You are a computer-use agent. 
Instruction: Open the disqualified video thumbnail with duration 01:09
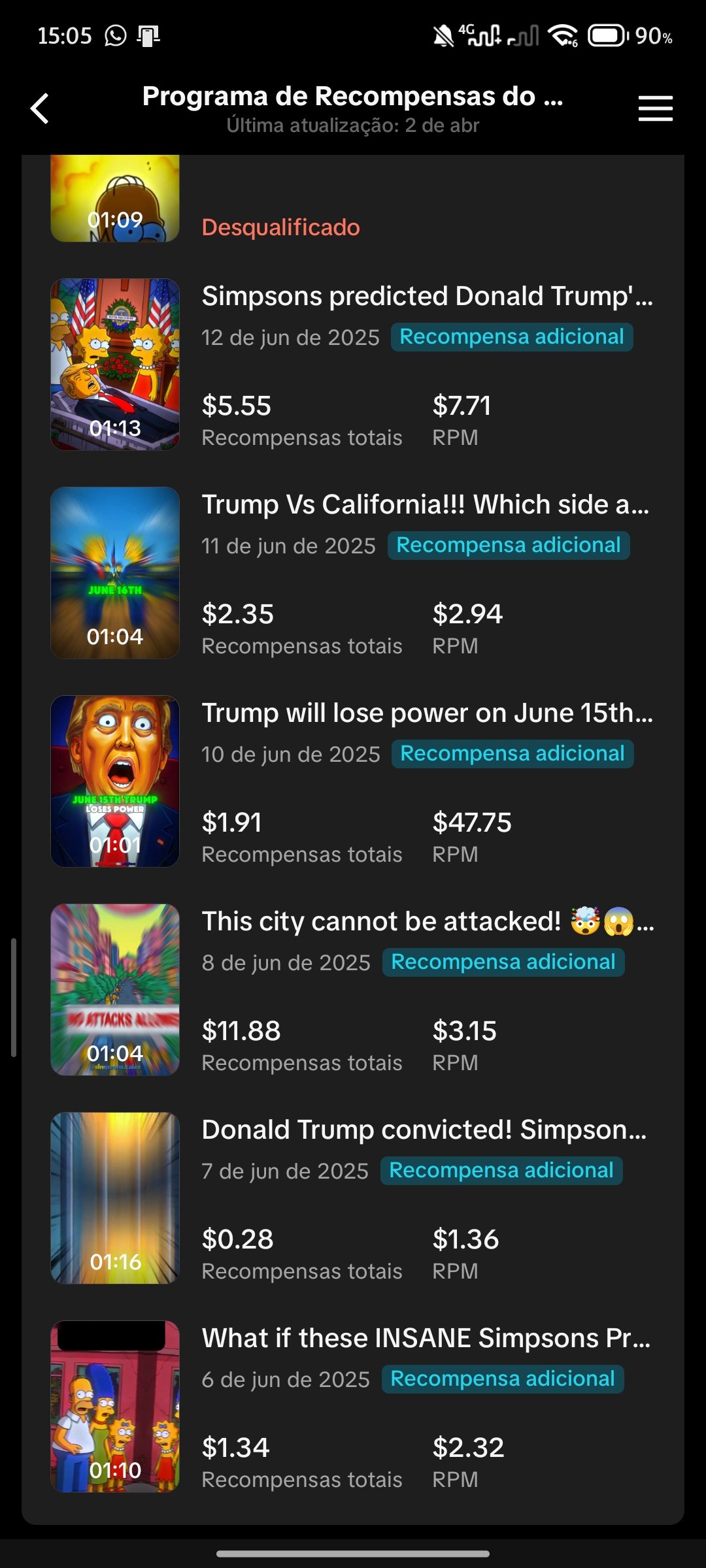coord(115,199)
